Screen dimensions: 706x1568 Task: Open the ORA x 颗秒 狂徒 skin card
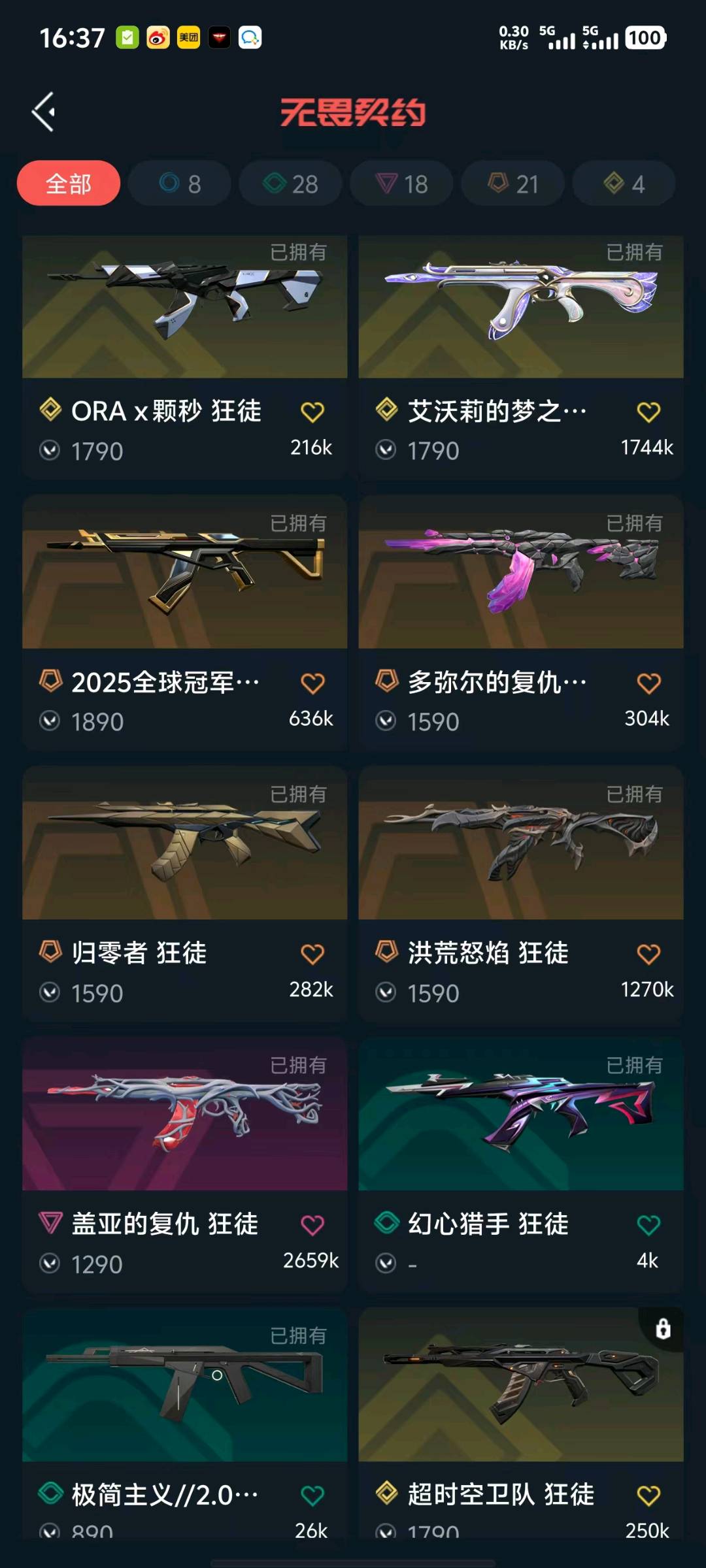pos(184,308)
